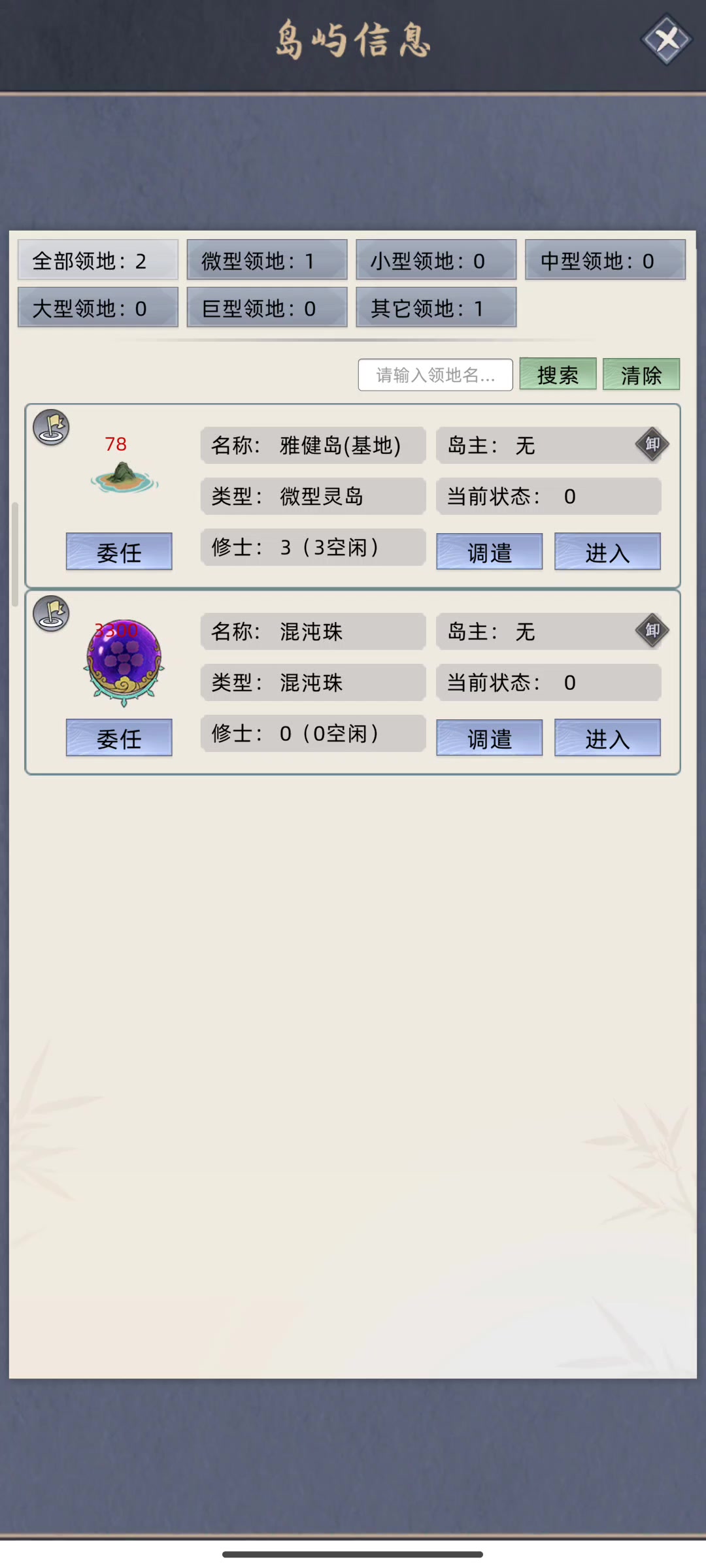Image resolution: width=706 pixels, height=1568 pixels.
Task: Tap 委任 for 混沌珠
Action: (119, 738)
